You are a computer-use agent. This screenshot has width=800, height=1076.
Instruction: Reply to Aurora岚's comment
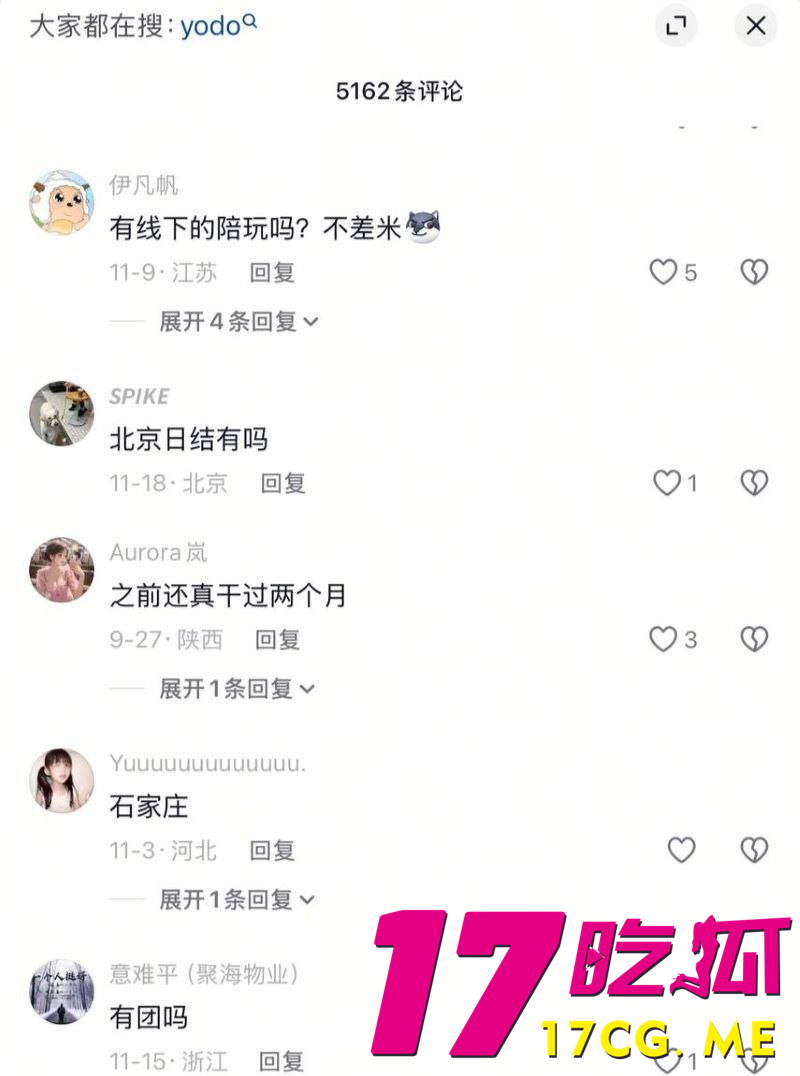click(x=277, y=640)
